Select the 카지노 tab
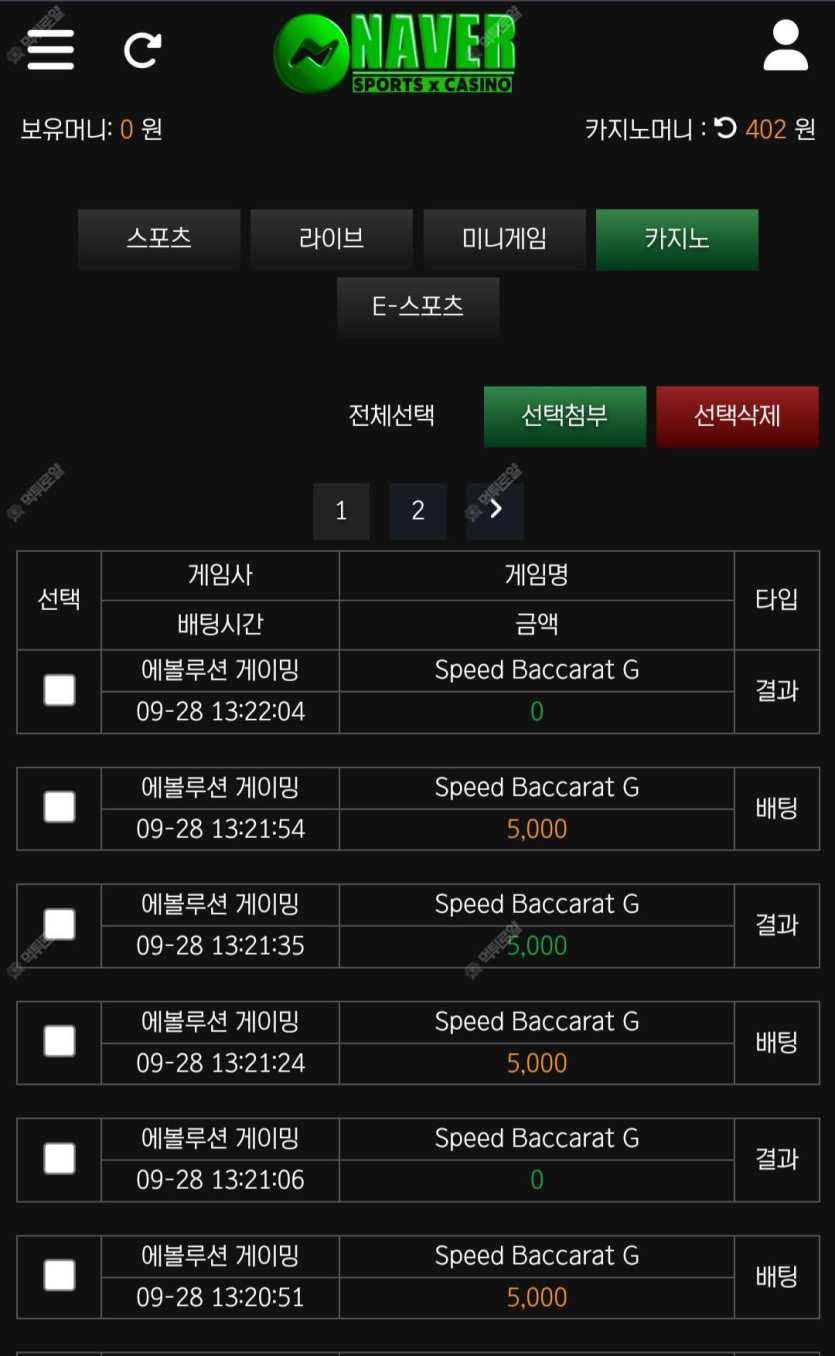 pos(677,239)
